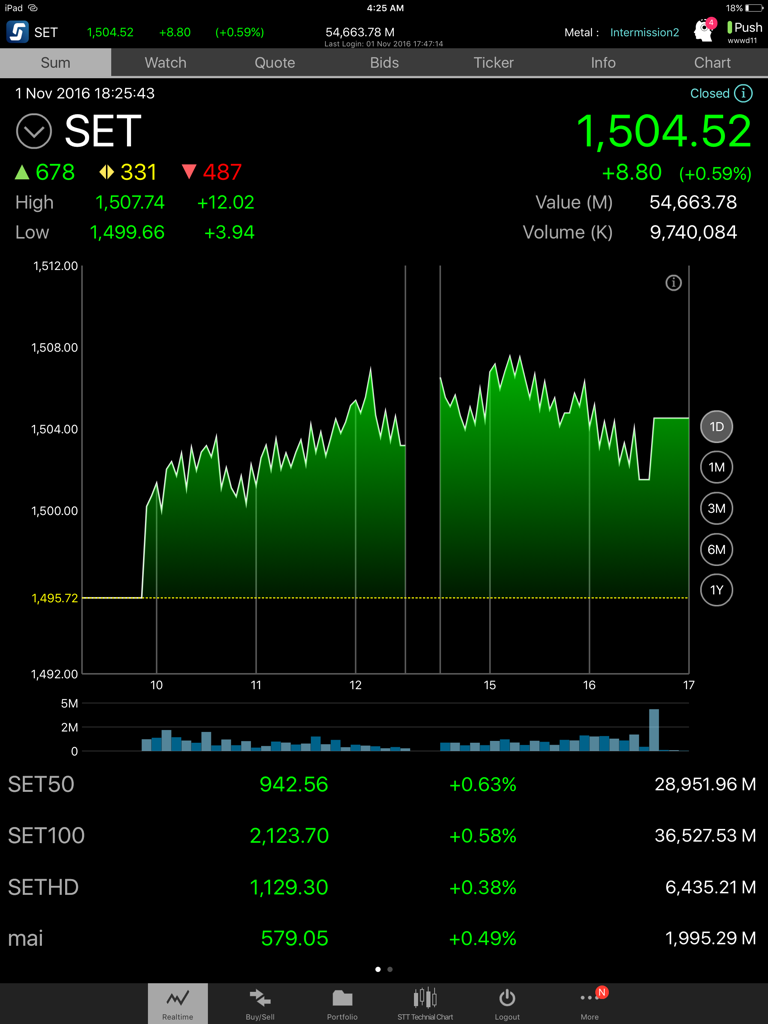768x1024 pixels.
Task: Select 6M chart range
Action: click(x=716, y=549)
